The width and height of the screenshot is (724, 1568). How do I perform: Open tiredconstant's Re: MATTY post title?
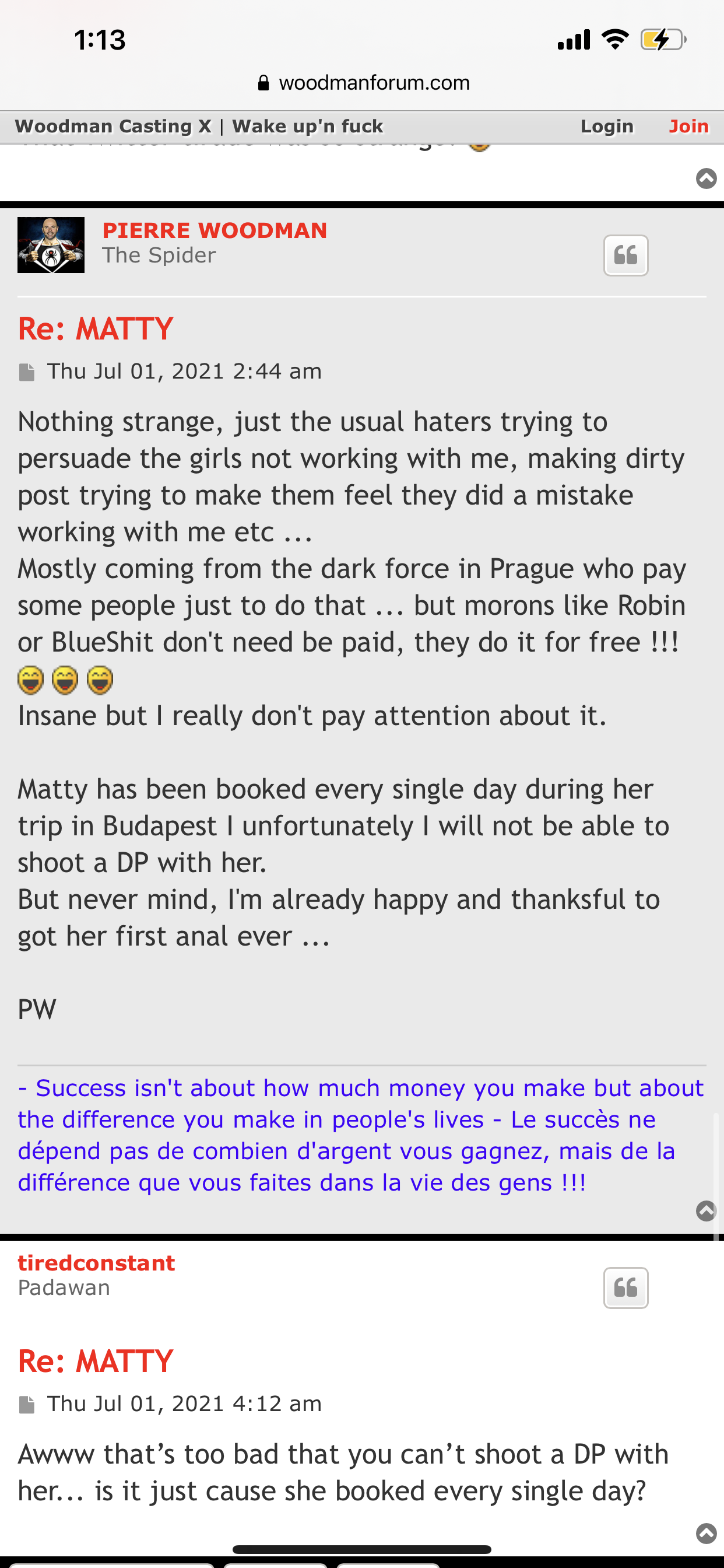tap(96, 1360)
